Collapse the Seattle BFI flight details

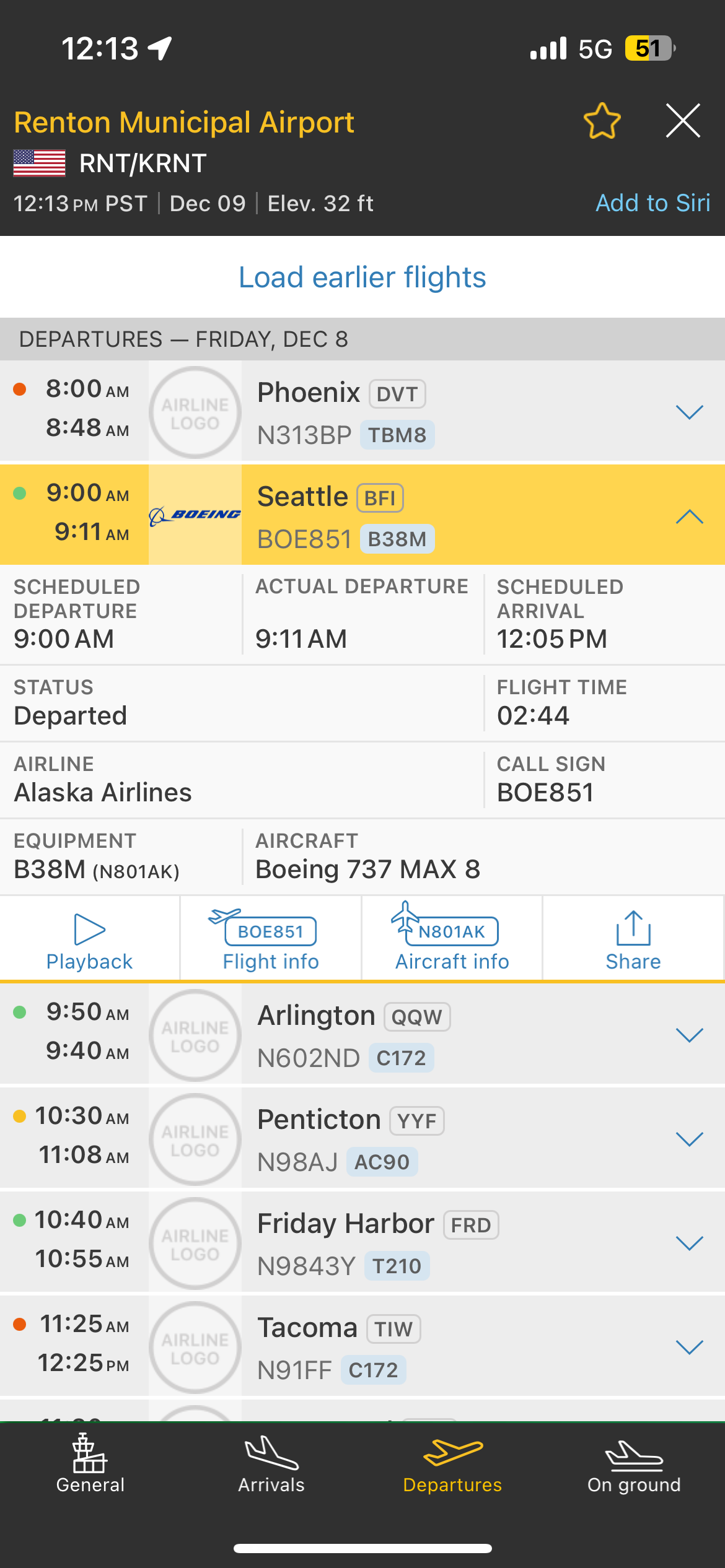coord(689,516)
